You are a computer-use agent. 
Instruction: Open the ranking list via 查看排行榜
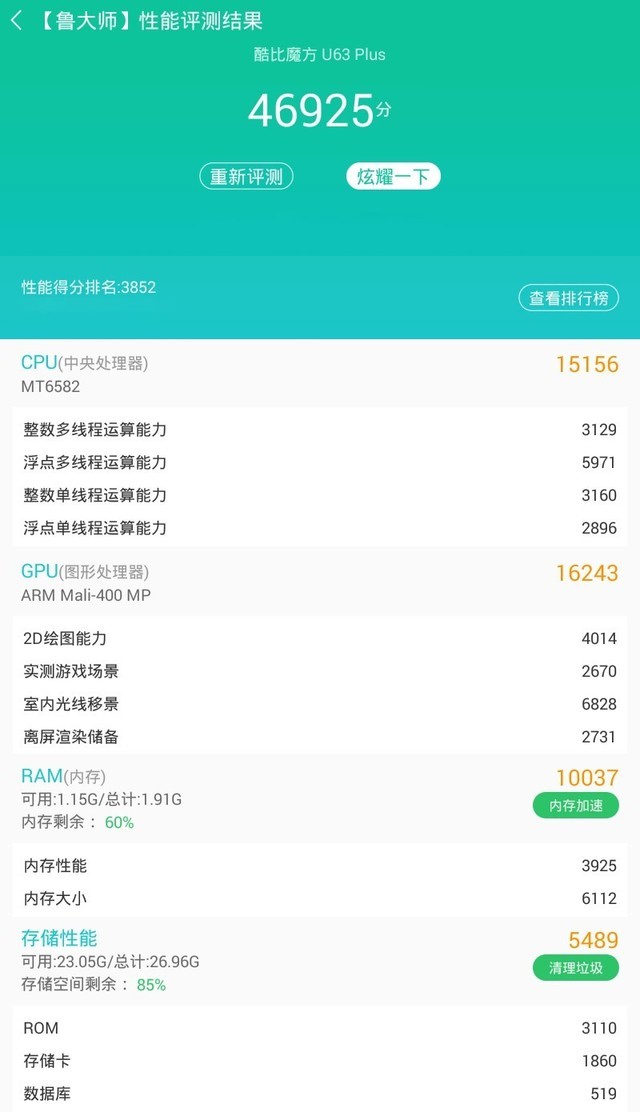point(568,298)
